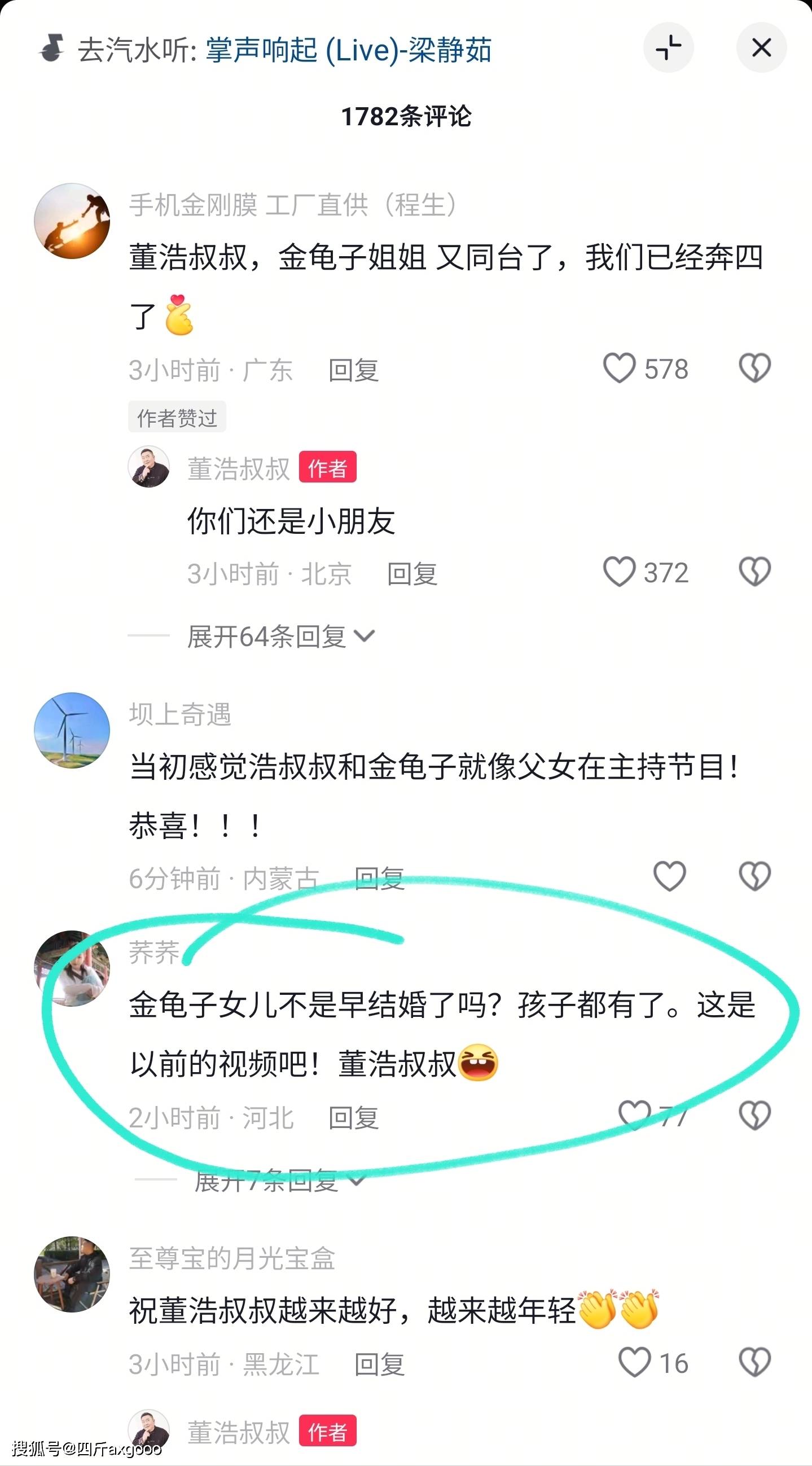Dislike the comment by 至尊宝的月光宝盒
Screen dimensions: 812x1466
(x=754, y=1363)
